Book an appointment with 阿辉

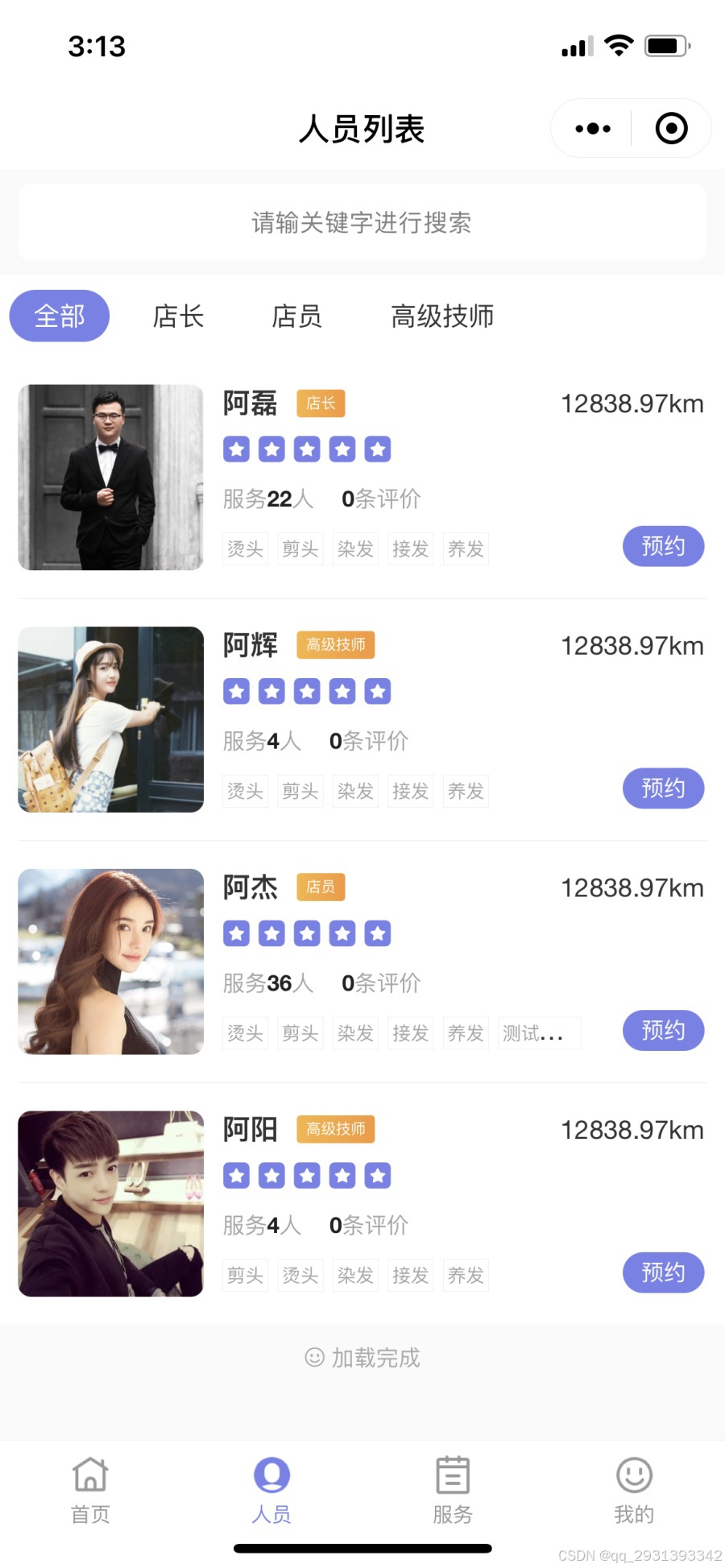[x=663, y=788]
